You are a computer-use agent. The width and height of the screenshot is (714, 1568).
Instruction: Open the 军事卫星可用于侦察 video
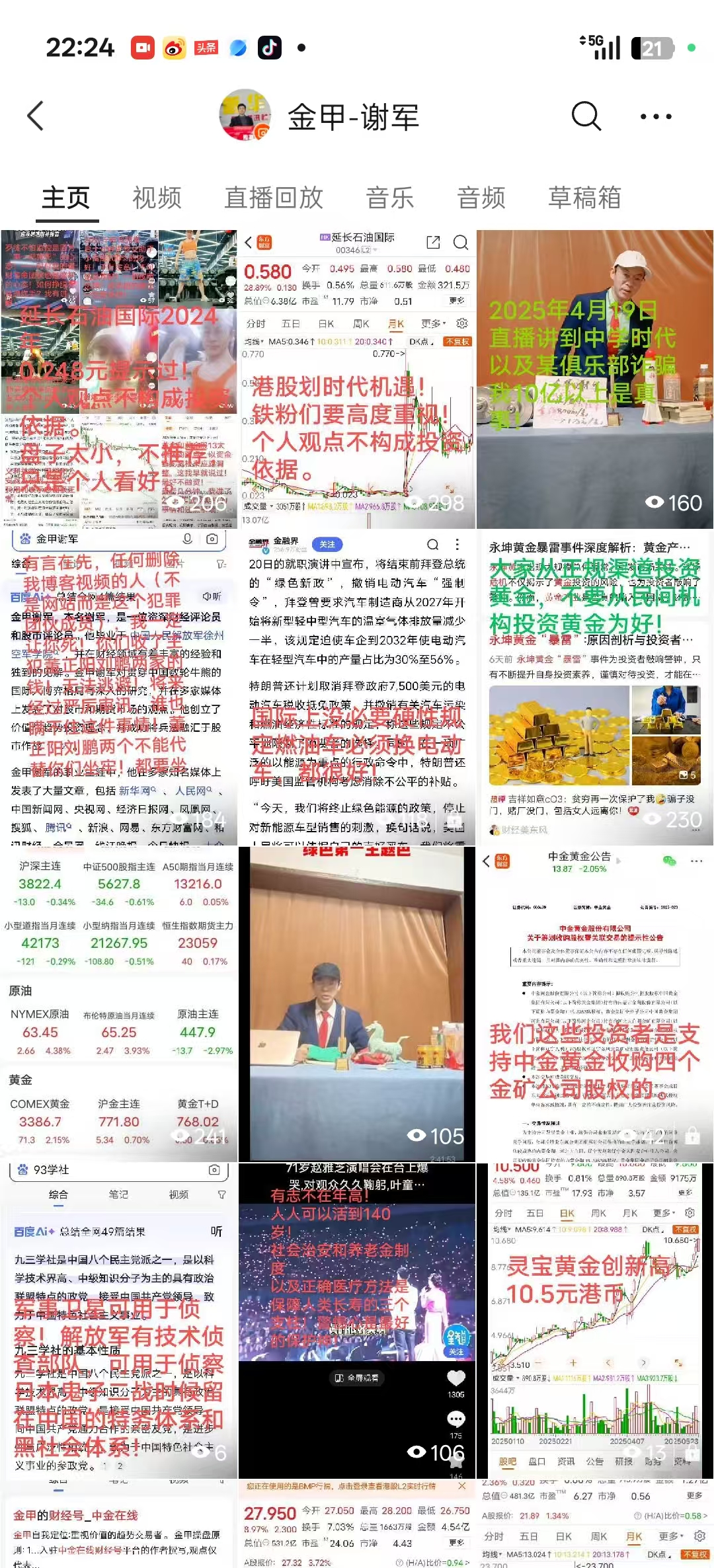point(119,1321)
